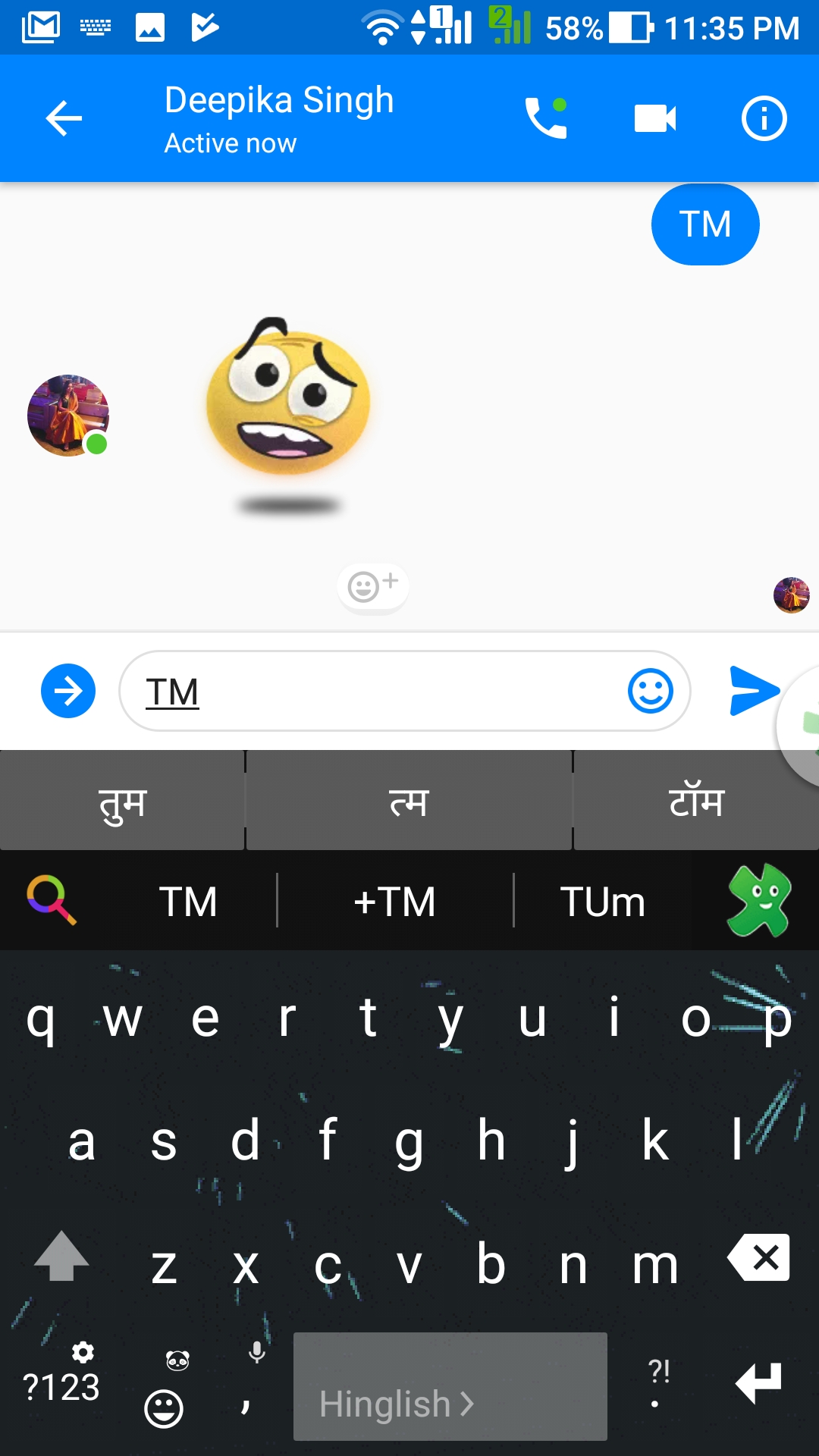The height and width of the screenshot is (1456, 819).
Task: Switch to the ?123 symbols keyboard
Action: click(x=61, y=1386)
